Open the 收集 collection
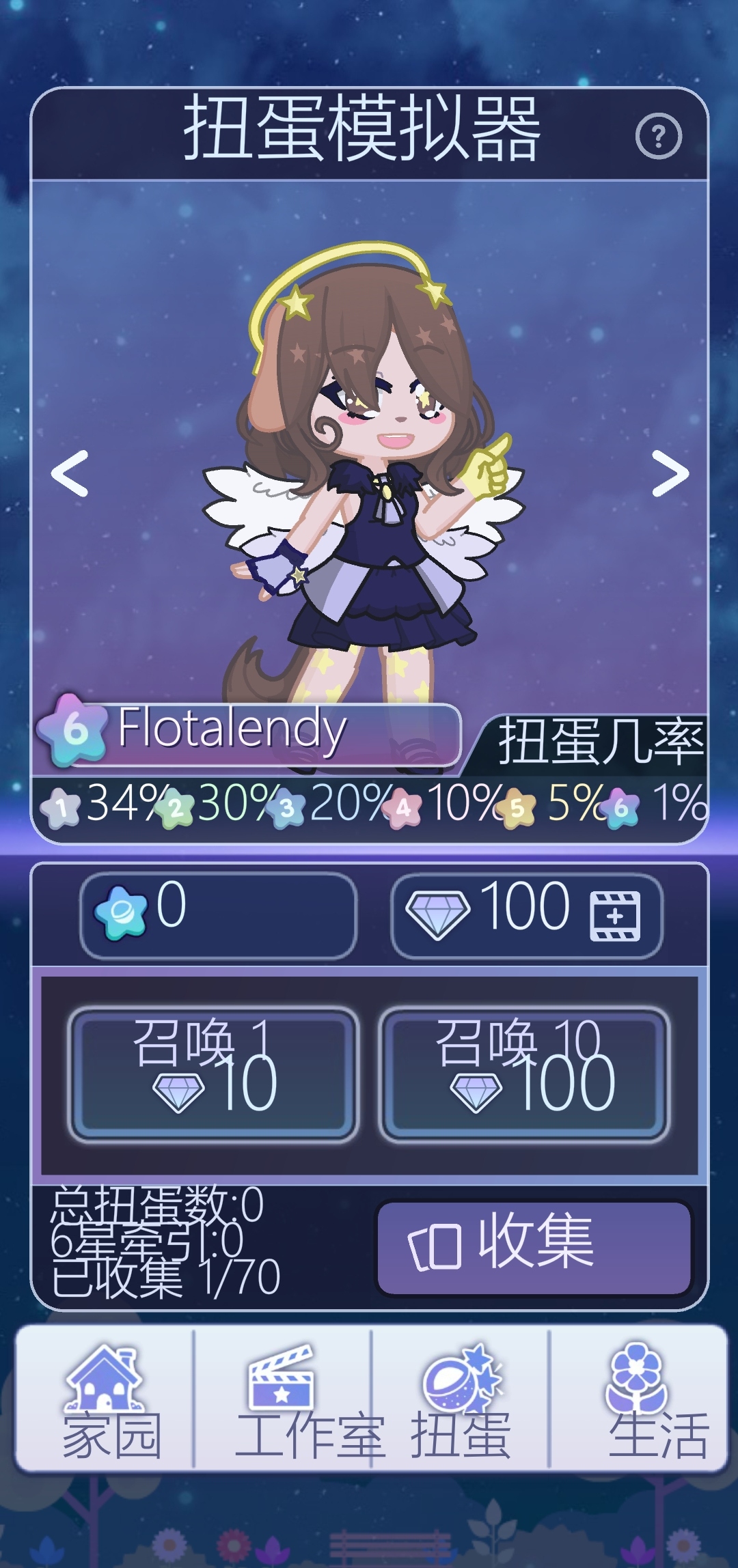 point(534,1248)
